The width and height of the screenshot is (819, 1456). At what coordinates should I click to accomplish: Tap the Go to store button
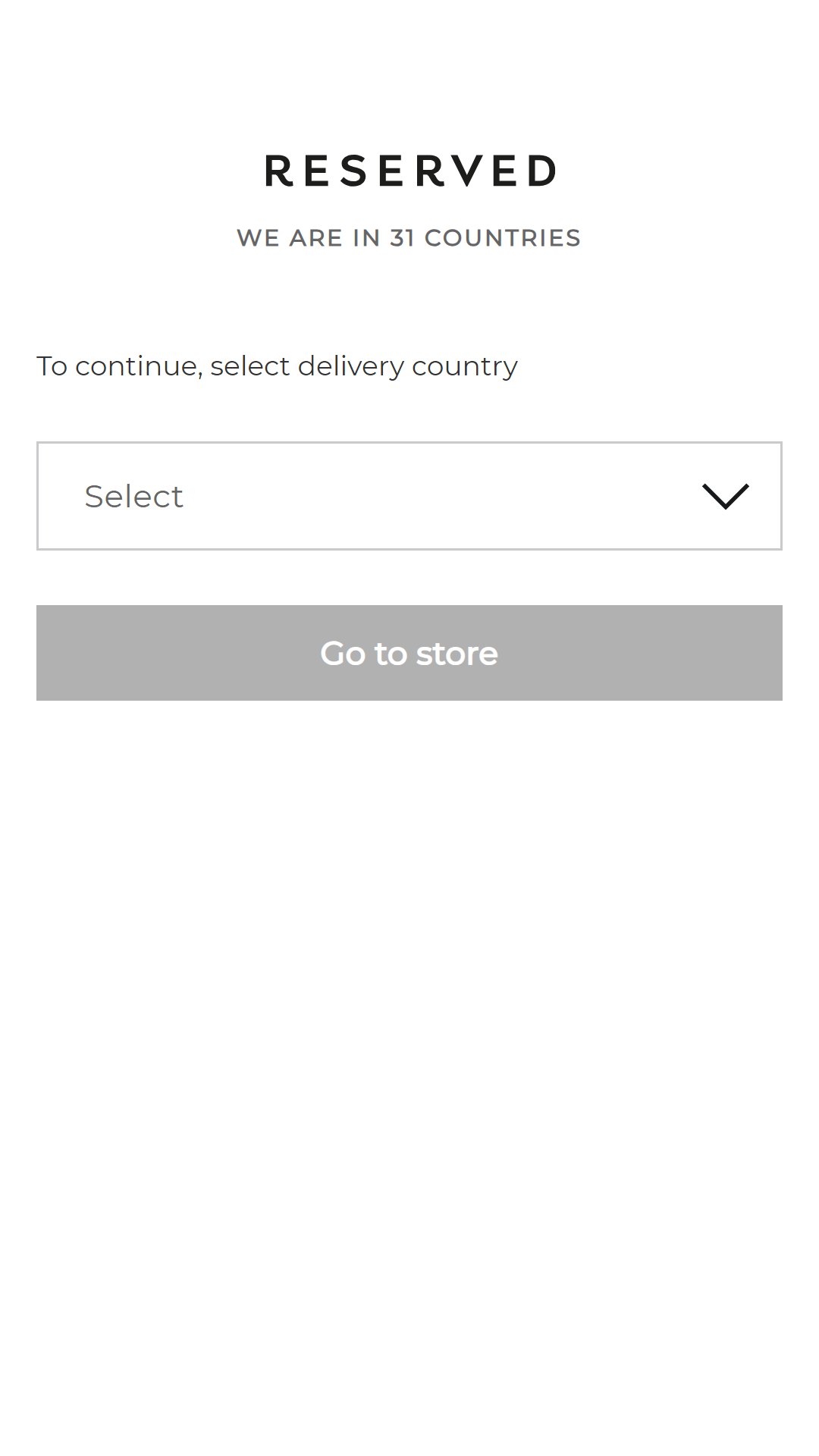409,653
